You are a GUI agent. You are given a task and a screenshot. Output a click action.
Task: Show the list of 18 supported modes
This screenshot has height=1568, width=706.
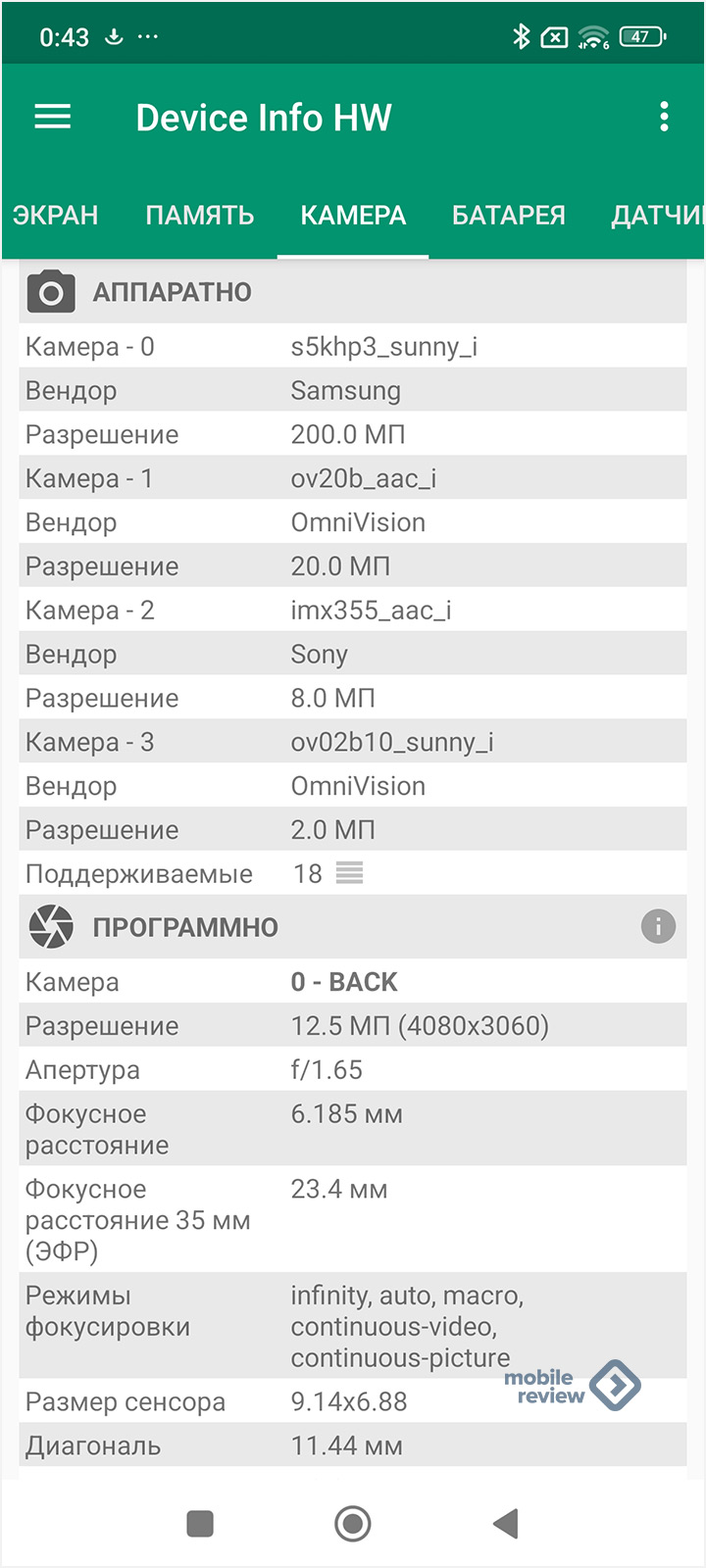pos(349,873)
